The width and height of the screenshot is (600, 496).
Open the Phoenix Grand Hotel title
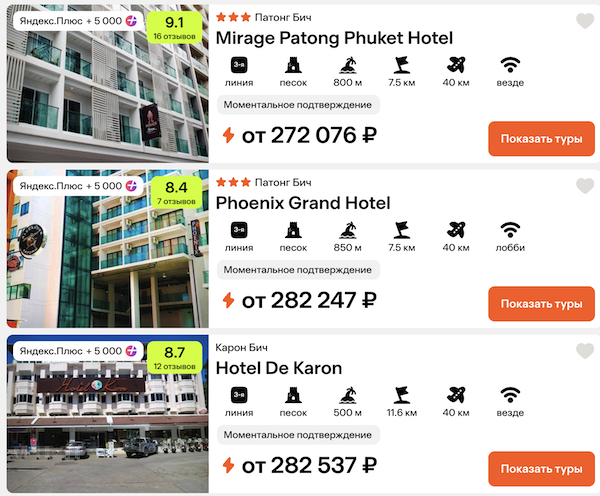[x=303, y=203]
